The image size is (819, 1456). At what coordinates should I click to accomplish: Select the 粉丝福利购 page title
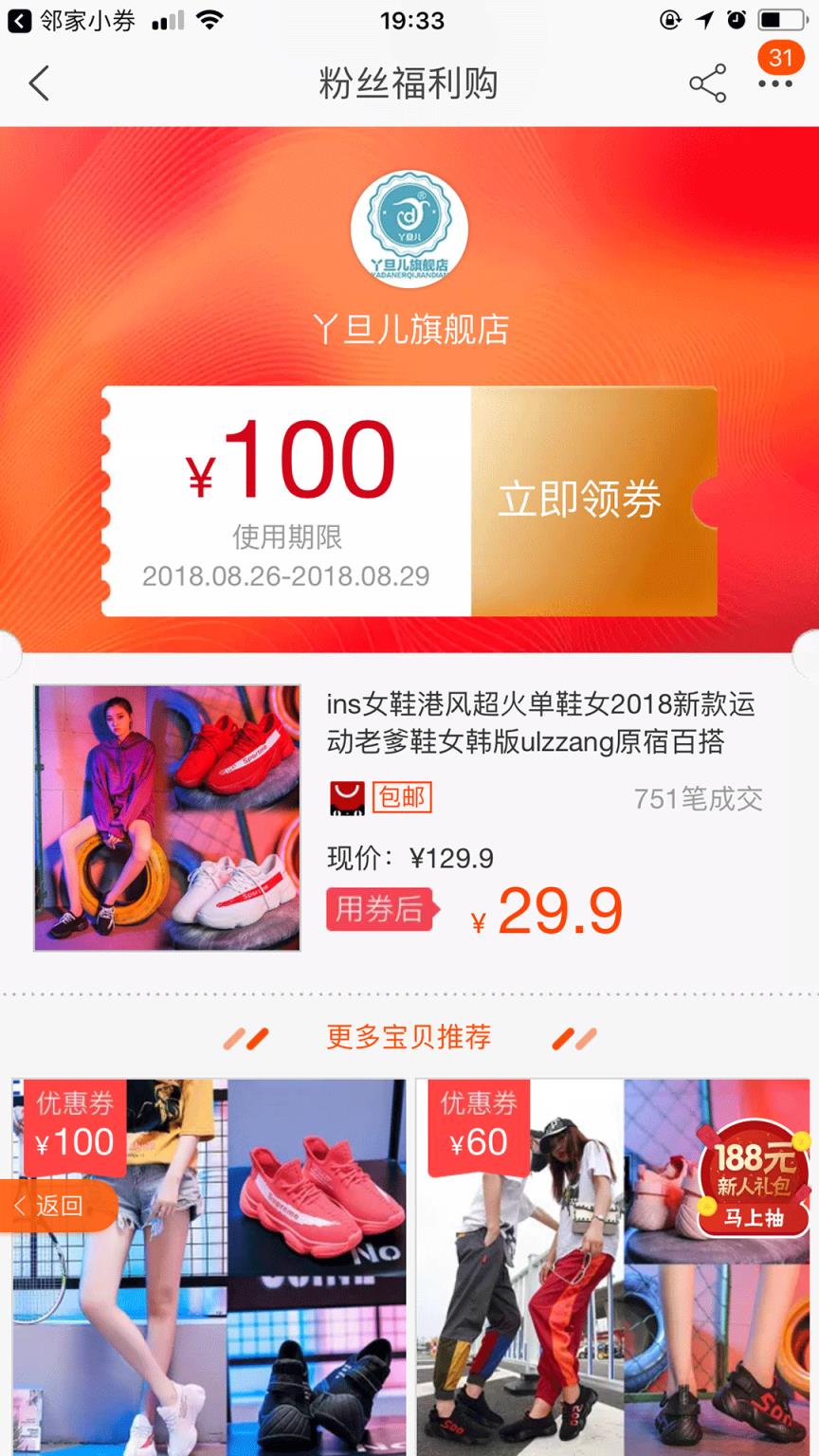click(409, 83)
